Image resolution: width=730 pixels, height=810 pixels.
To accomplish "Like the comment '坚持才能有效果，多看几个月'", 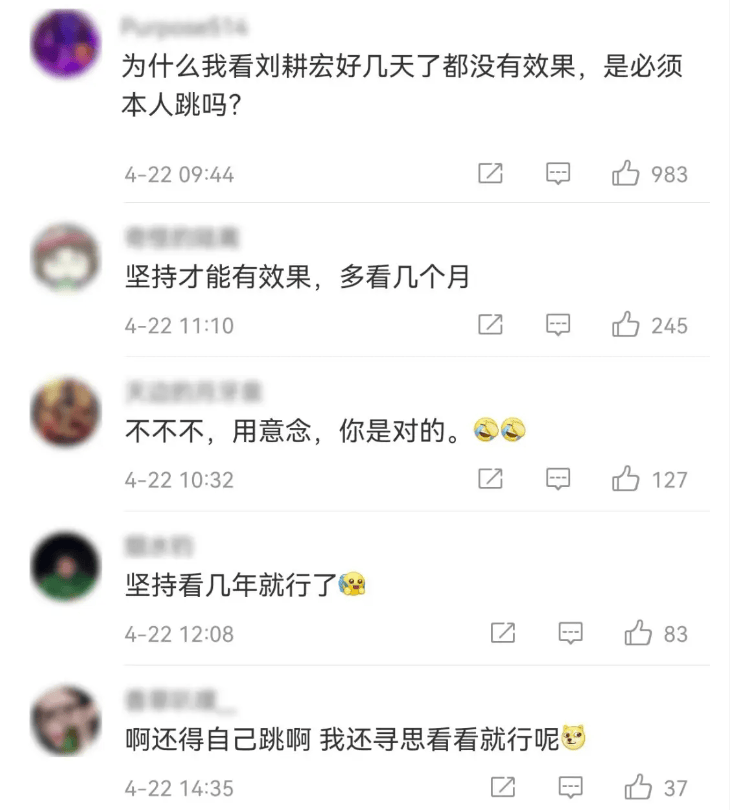I will point(626,325).
